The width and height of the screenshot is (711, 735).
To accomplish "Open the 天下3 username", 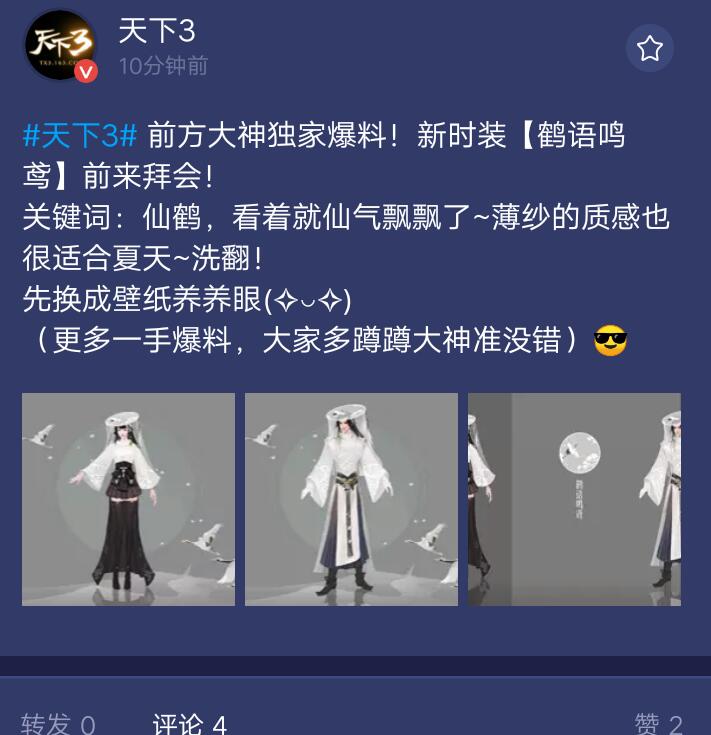I will tap(156, 31).
